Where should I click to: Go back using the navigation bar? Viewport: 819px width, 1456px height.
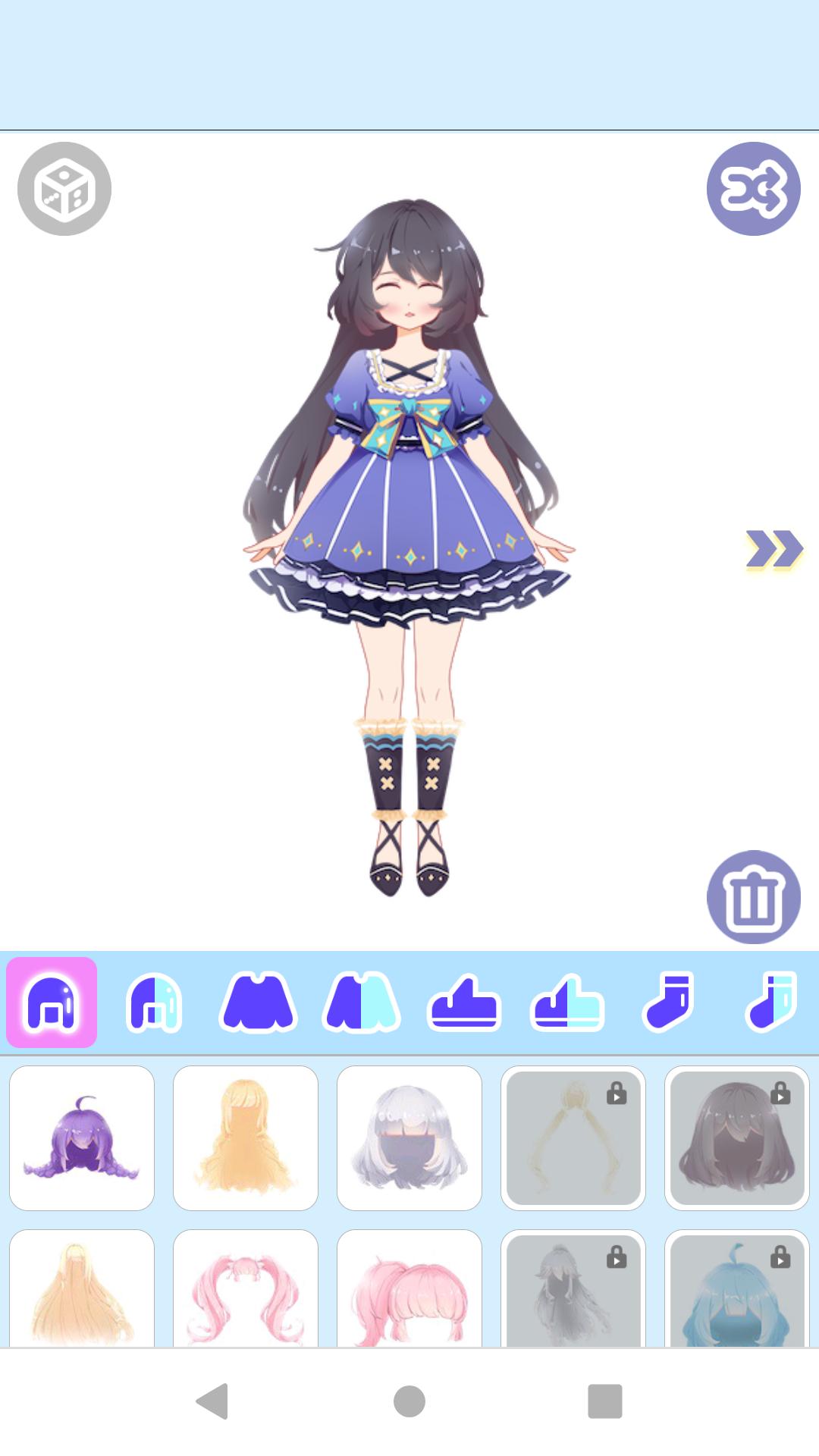tap(212, 1401)
